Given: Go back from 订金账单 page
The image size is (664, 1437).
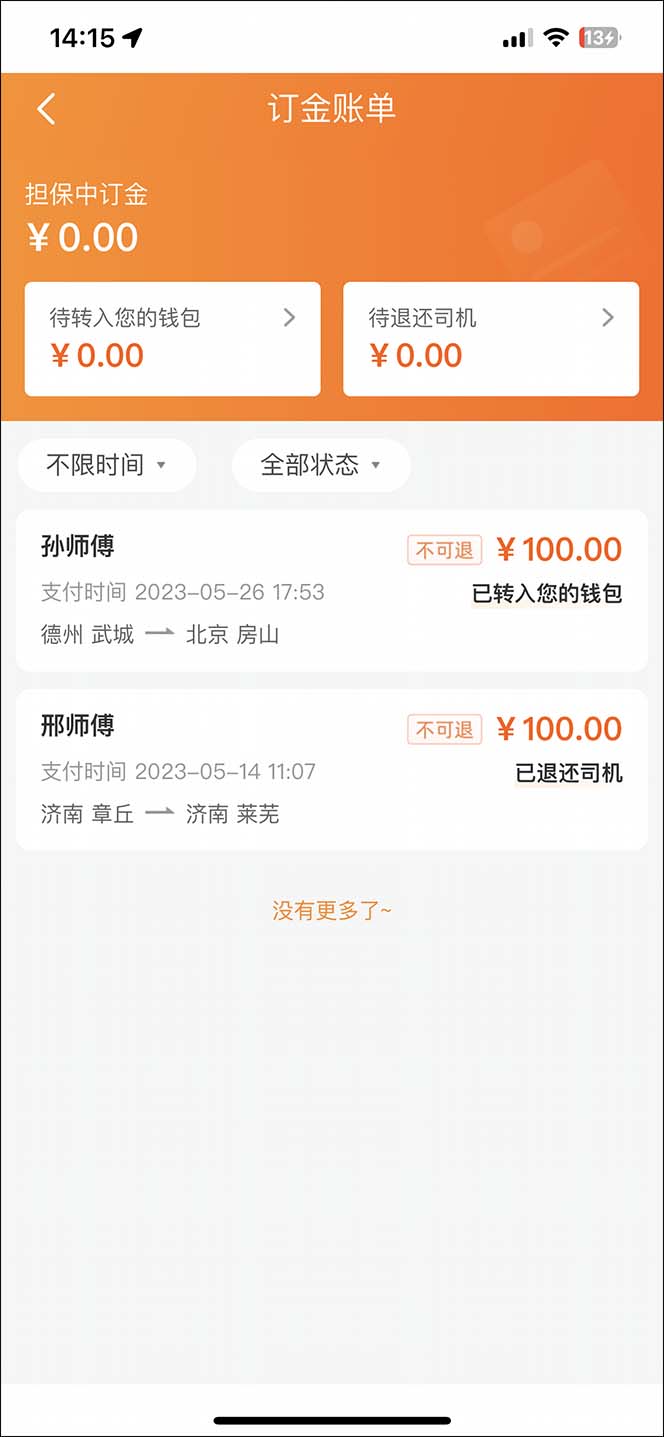Looking at the screenshot, I should [46, 109].
